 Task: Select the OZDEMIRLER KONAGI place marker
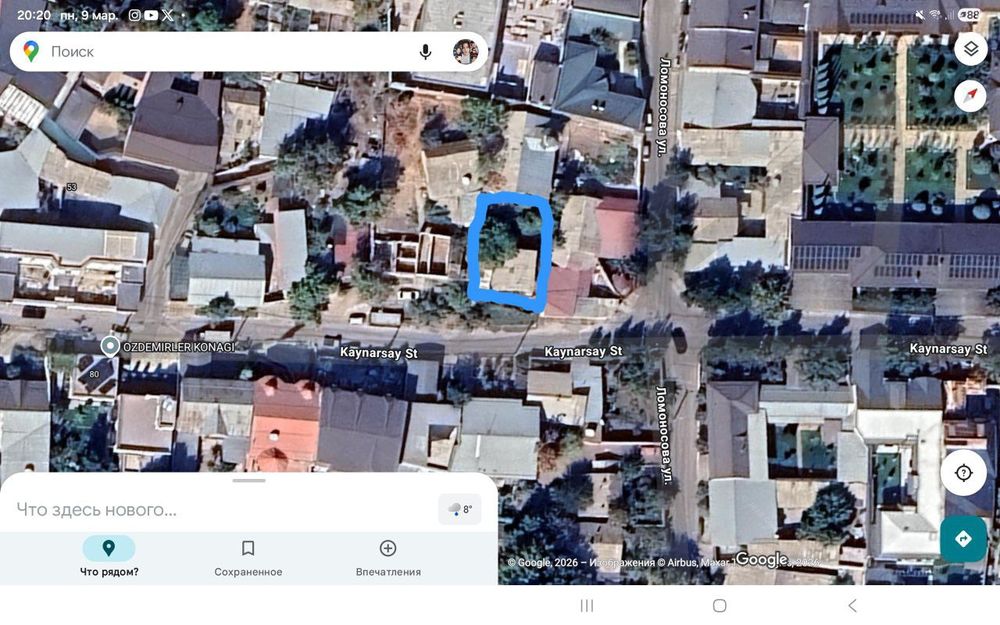(x=110, y=346)
